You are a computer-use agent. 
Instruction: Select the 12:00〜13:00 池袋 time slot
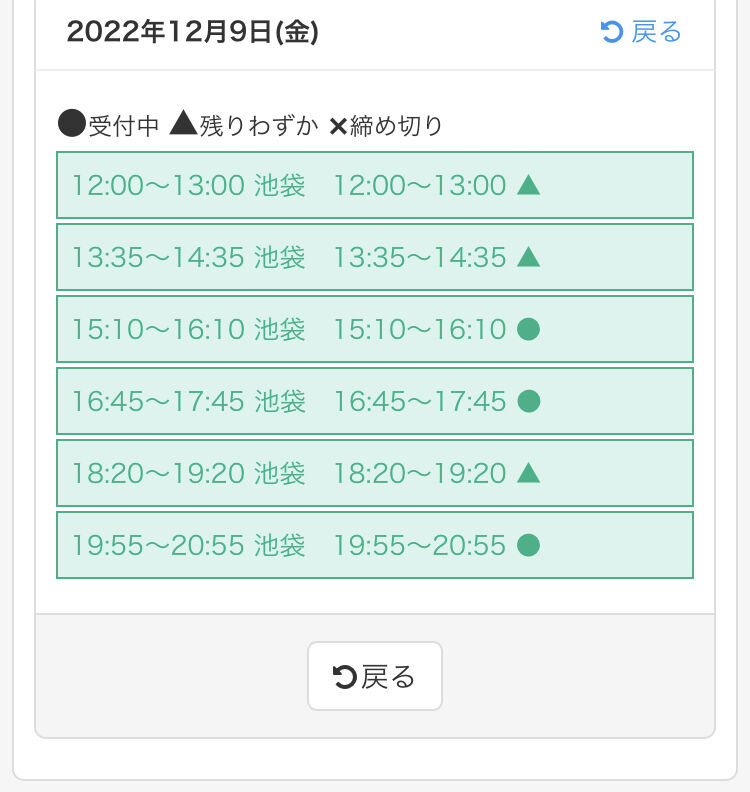pyautogui.click(x=375, y=185)
